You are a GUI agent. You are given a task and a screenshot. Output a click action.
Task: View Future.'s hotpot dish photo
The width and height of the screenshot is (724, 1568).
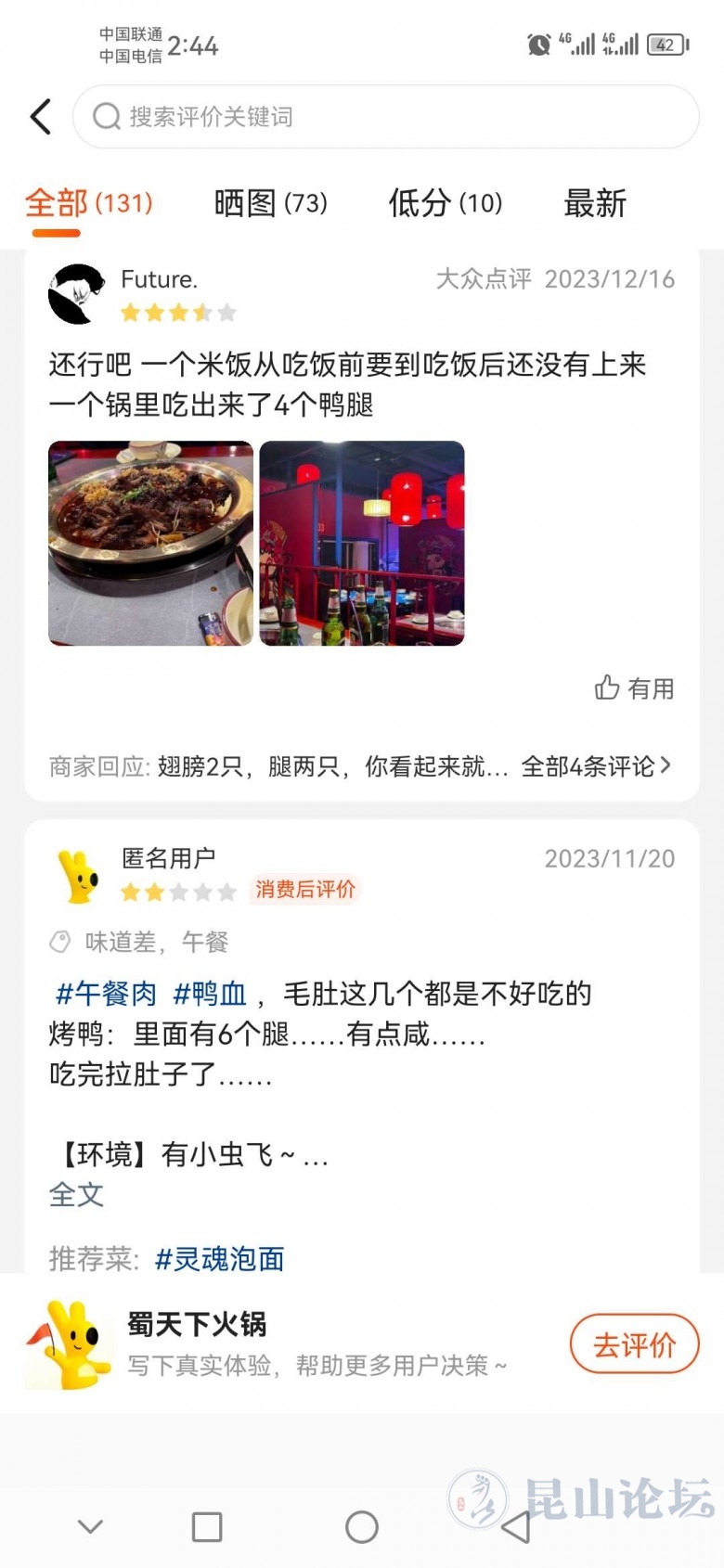click(150, 543)
